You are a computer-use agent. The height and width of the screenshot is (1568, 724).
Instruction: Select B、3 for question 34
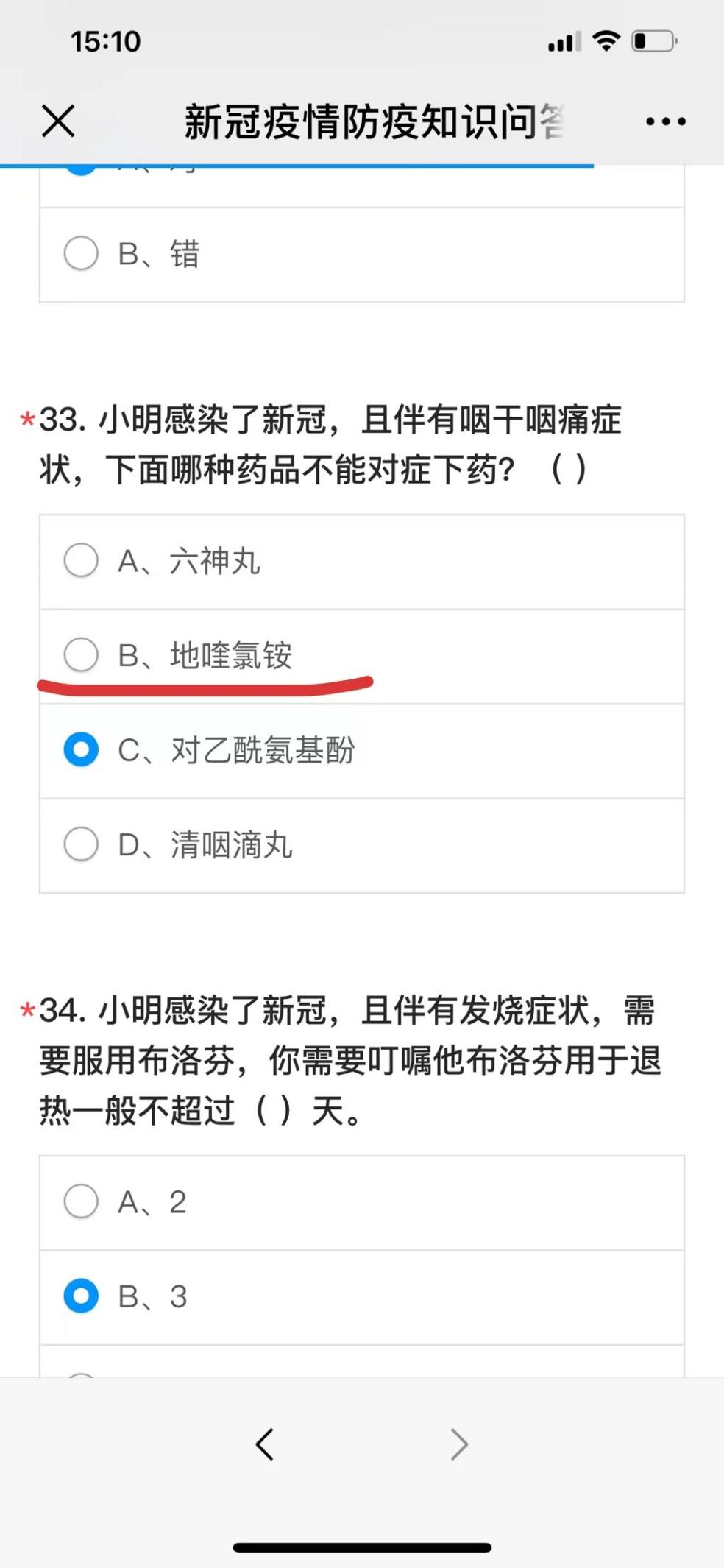(81, 1296)
